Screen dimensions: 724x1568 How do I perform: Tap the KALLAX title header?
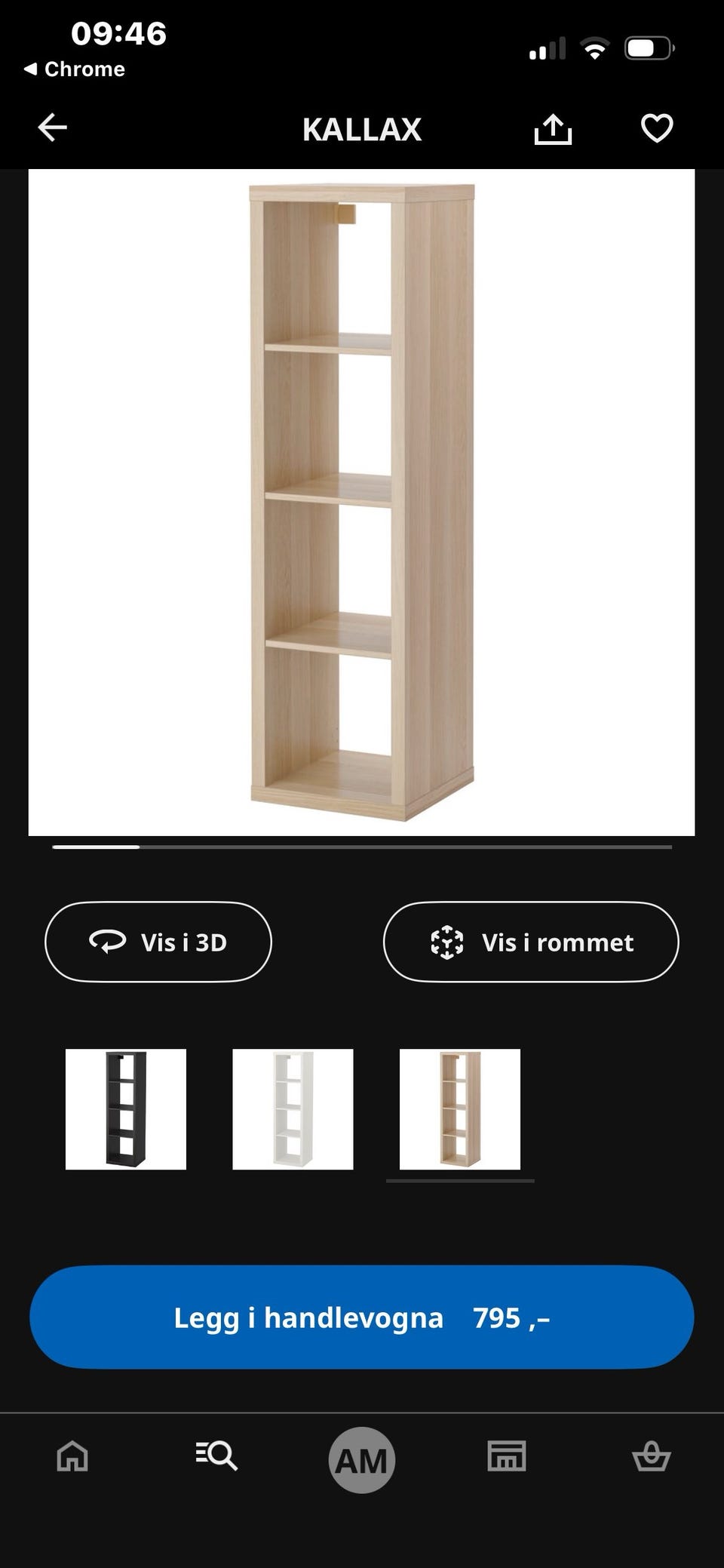pyautogui.click(x=361, y=130)
